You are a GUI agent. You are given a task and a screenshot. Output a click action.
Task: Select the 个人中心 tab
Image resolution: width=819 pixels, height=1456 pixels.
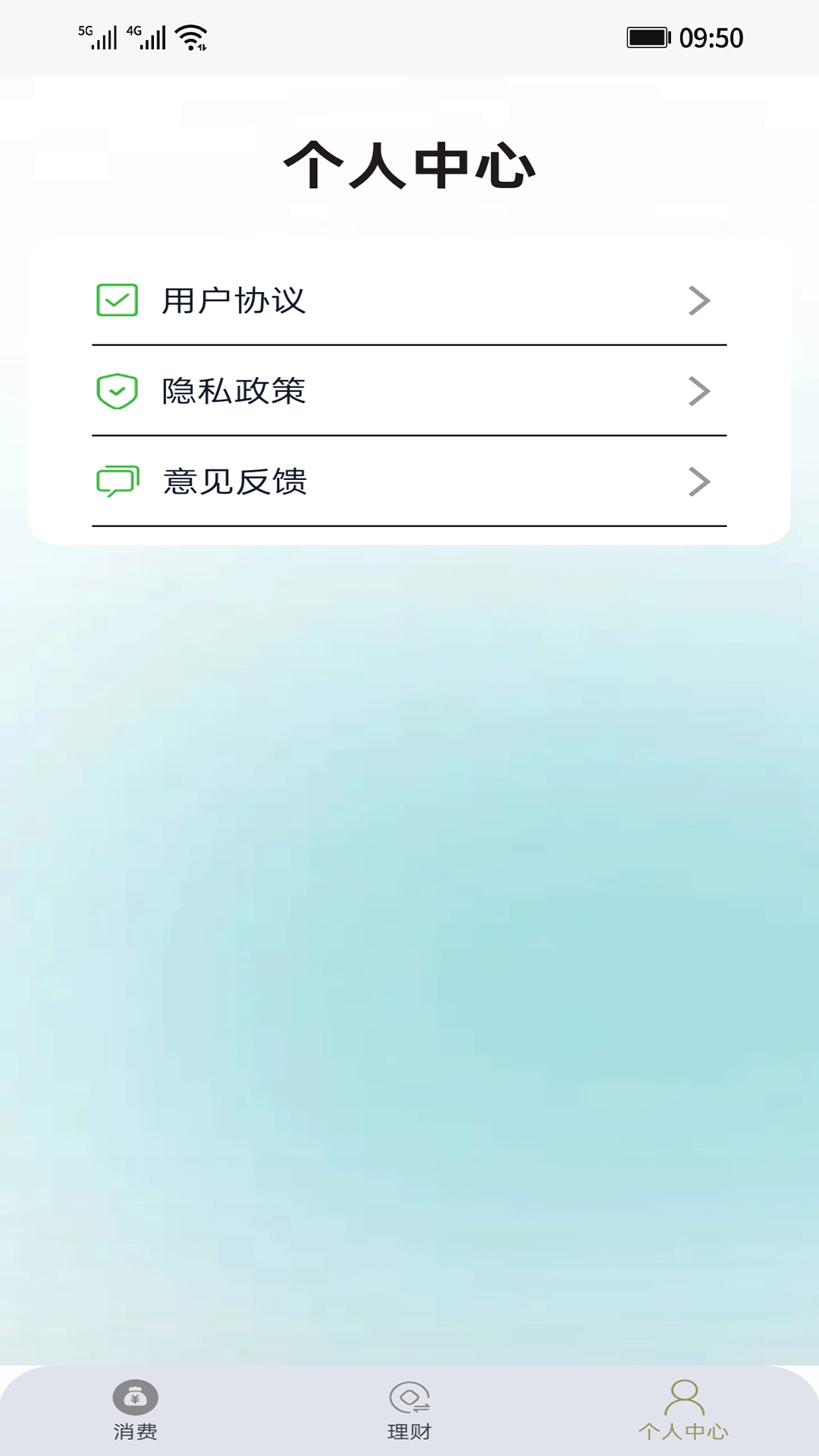click(x=683, y=1409)
